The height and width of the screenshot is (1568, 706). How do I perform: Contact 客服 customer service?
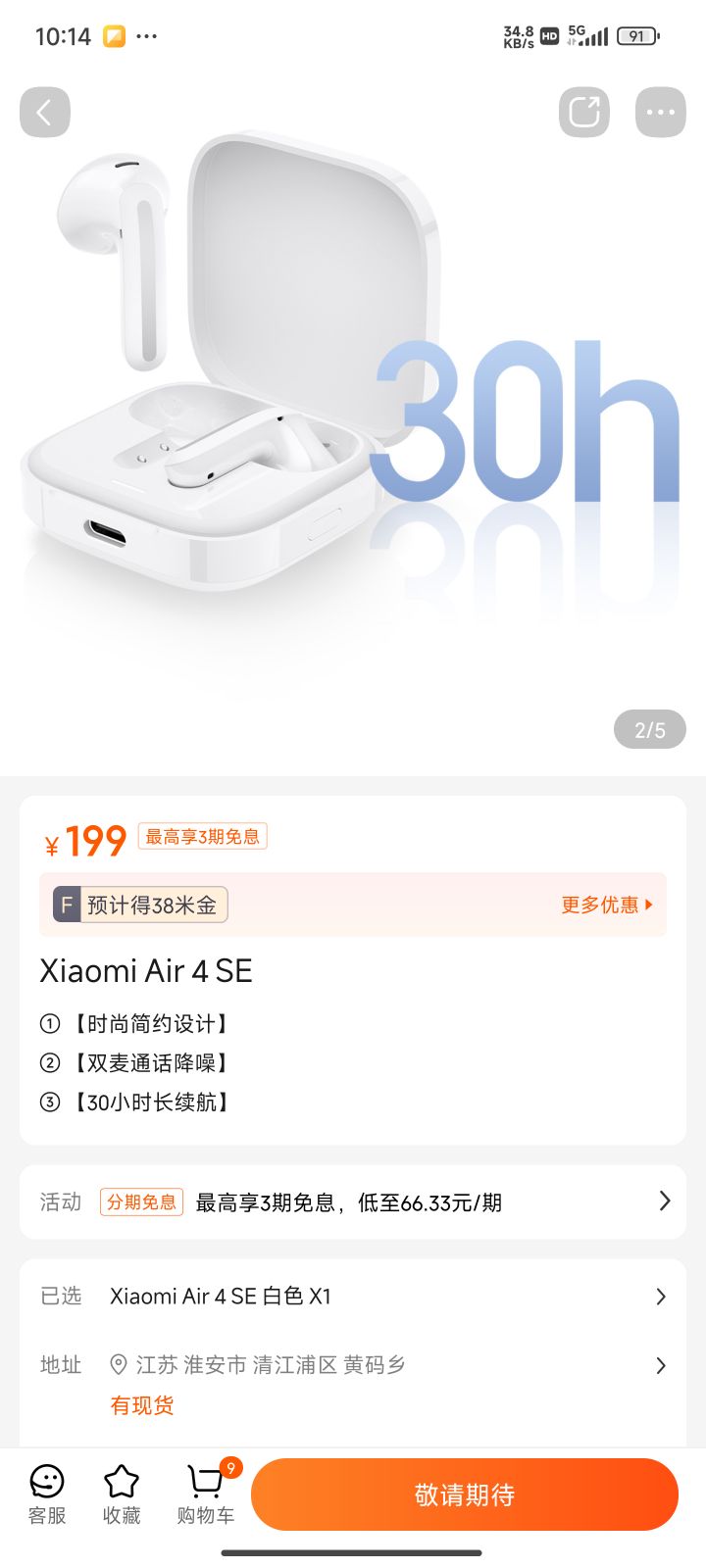point(47,1495)
